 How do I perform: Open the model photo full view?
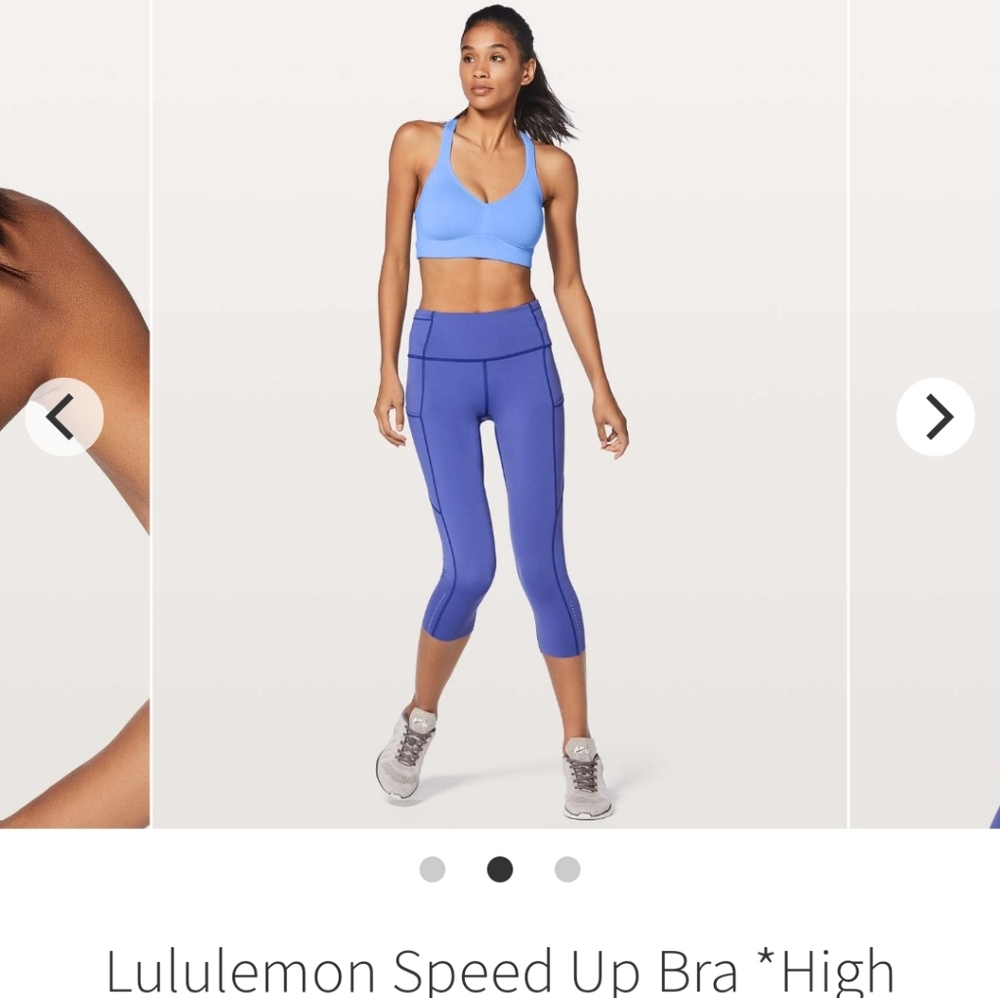tap(499, 420)
